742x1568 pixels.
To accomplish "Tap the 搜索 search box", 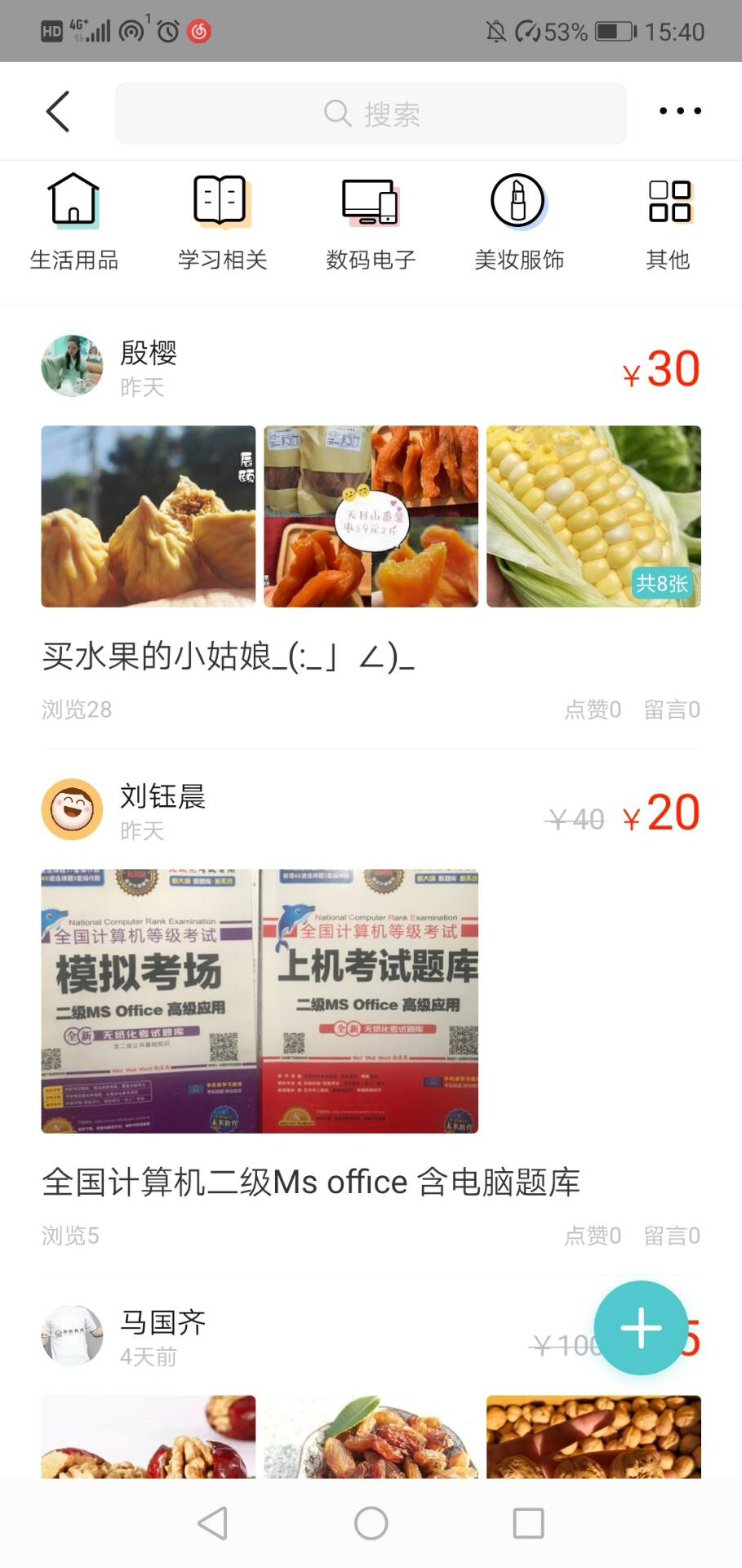I will 371,114.
